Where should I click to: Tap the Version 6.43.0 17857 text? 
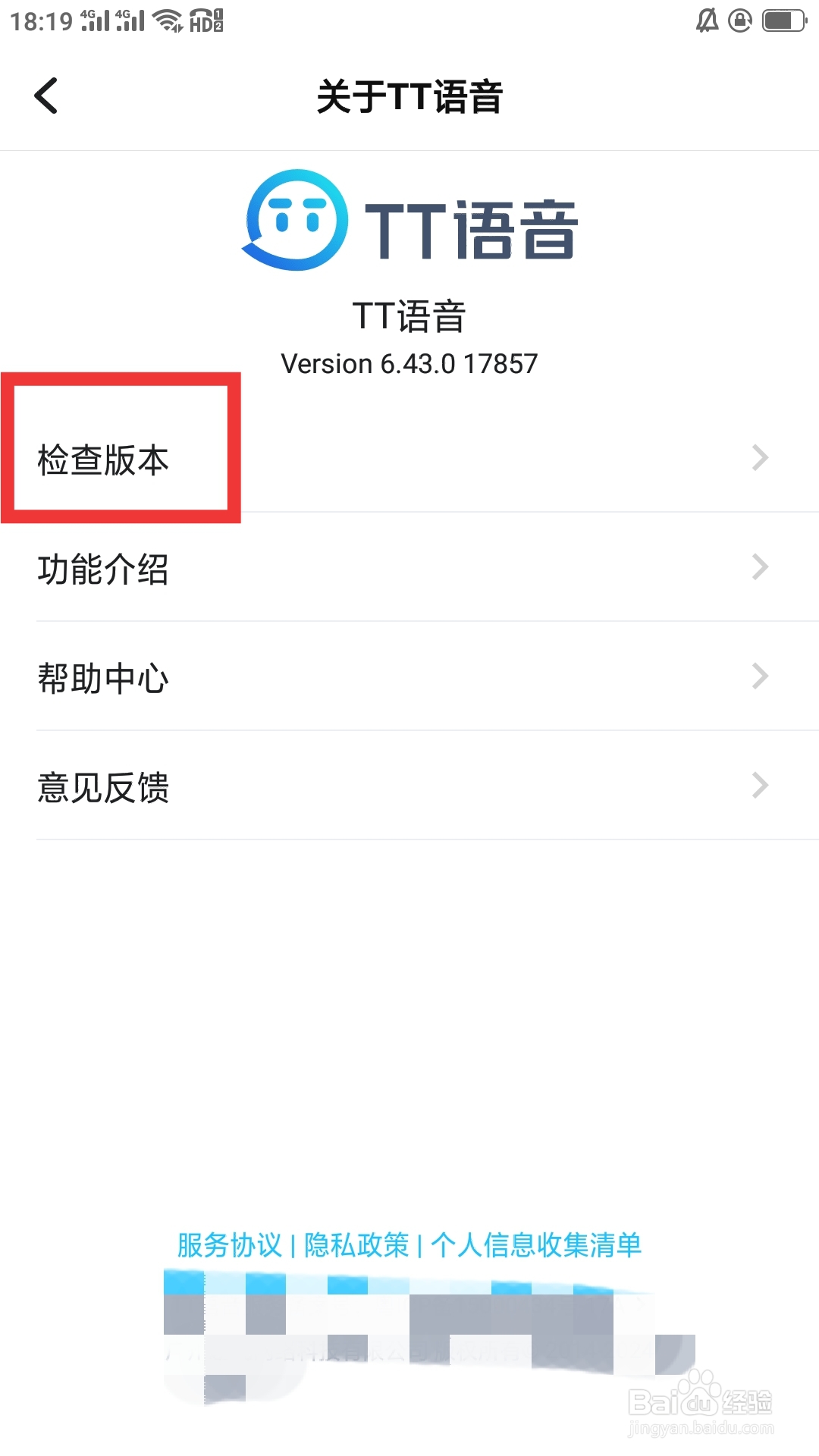pos(409,363)
